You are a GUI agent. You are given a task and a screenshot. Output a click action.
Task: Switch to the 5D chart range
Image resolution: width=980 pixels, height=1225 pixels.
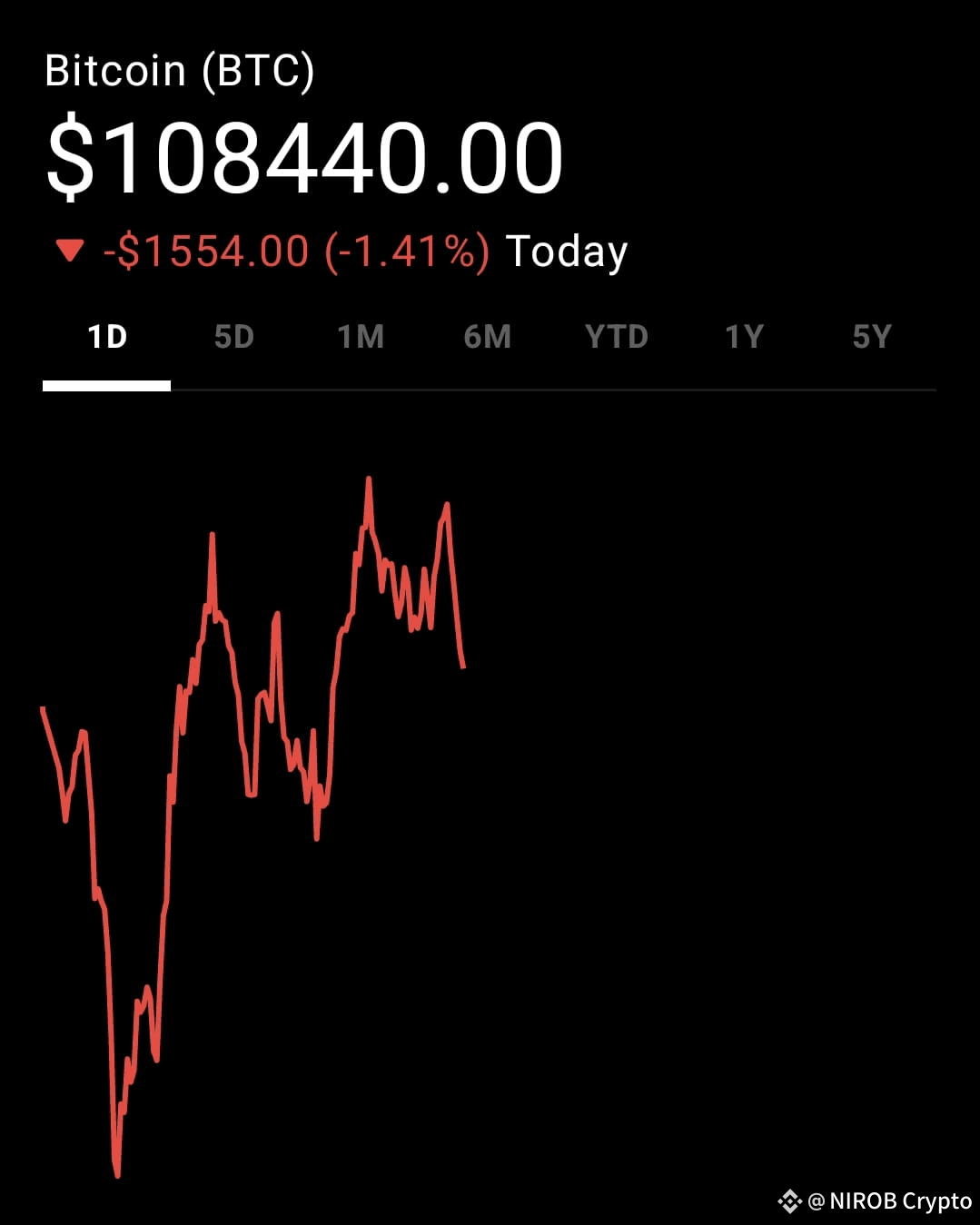point(233,338)
